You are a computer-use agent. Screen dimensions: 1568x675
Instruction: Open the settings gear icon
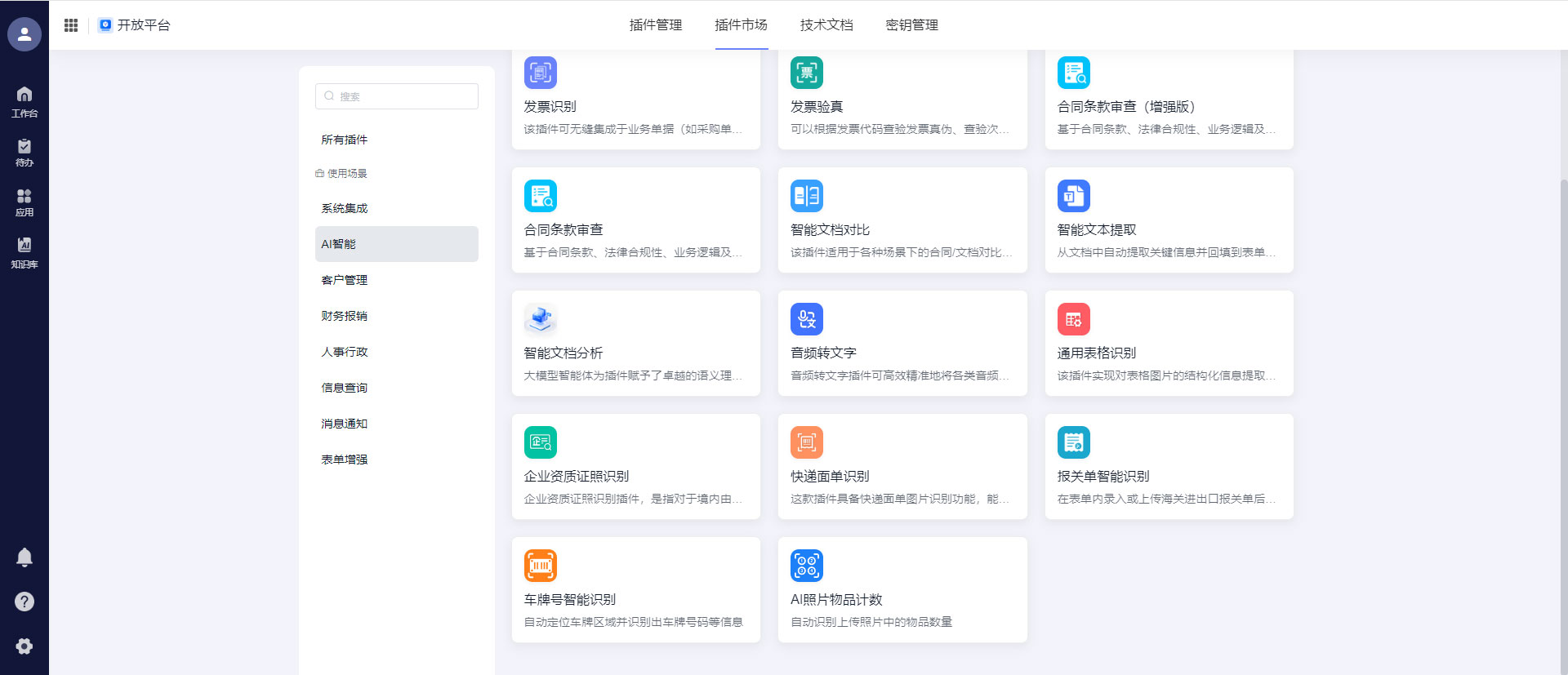(x=24, y=646)
